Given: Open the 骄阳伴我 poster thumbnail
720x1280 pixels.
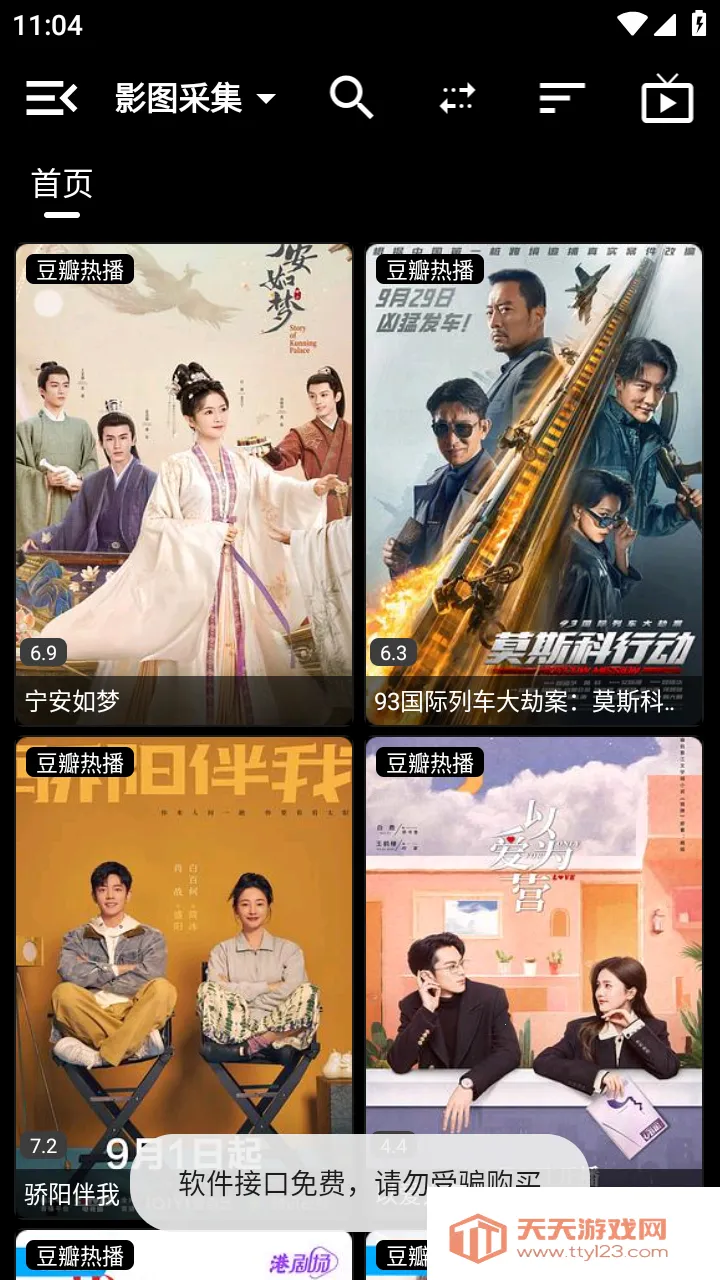Looking at the screenshot, I should click(183, 940).
